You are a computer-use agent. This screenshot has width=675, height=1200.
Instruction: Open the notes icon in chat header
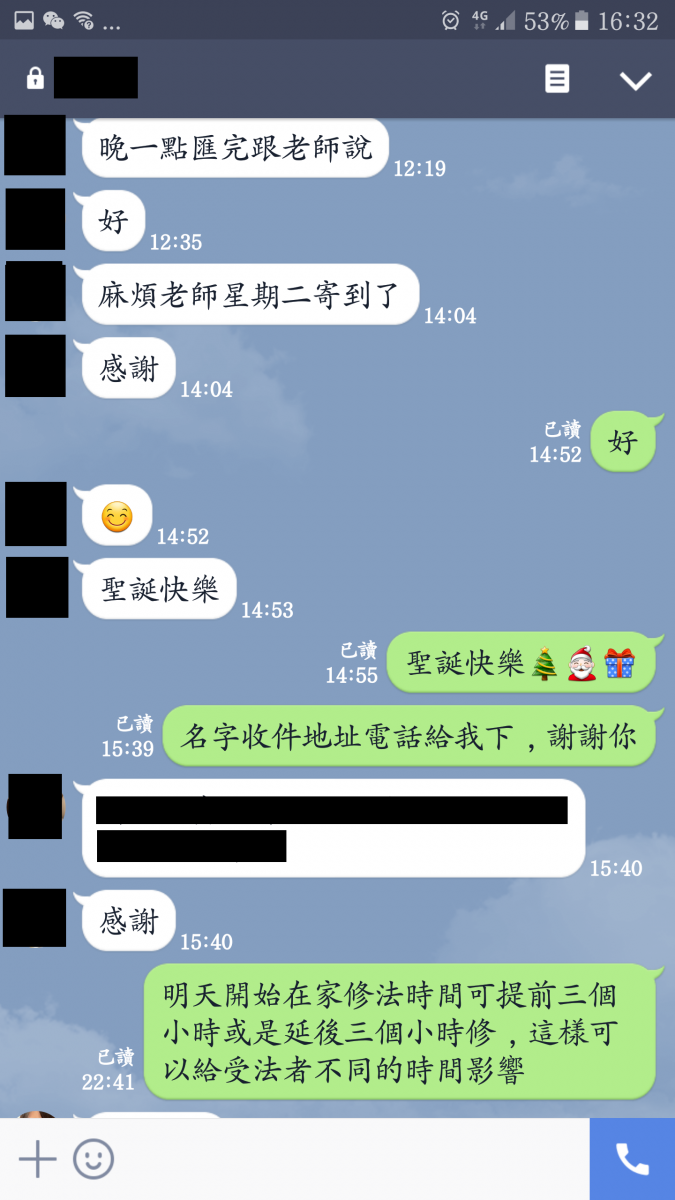pos(557,79)
